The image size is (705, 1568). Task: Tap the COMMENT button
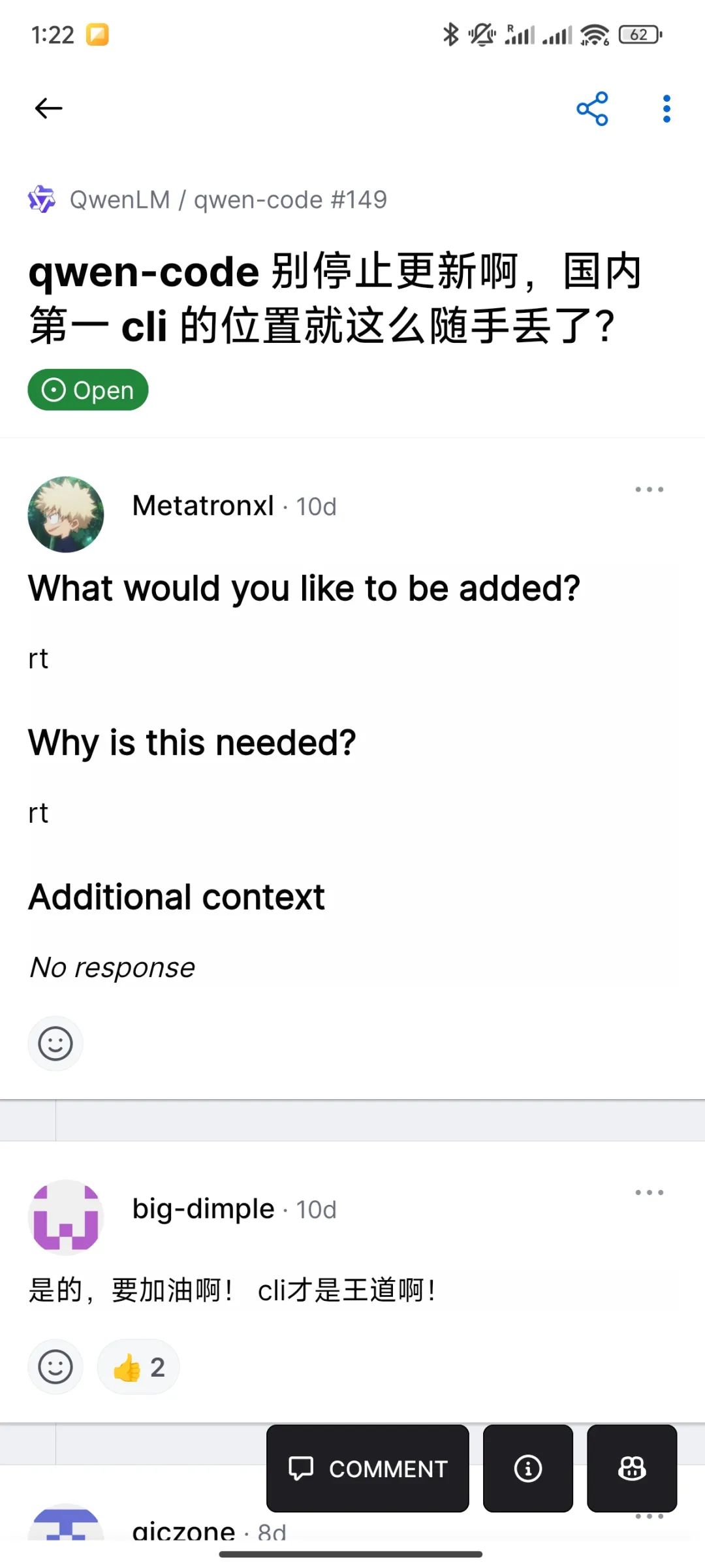click(x=368, y=1469)
